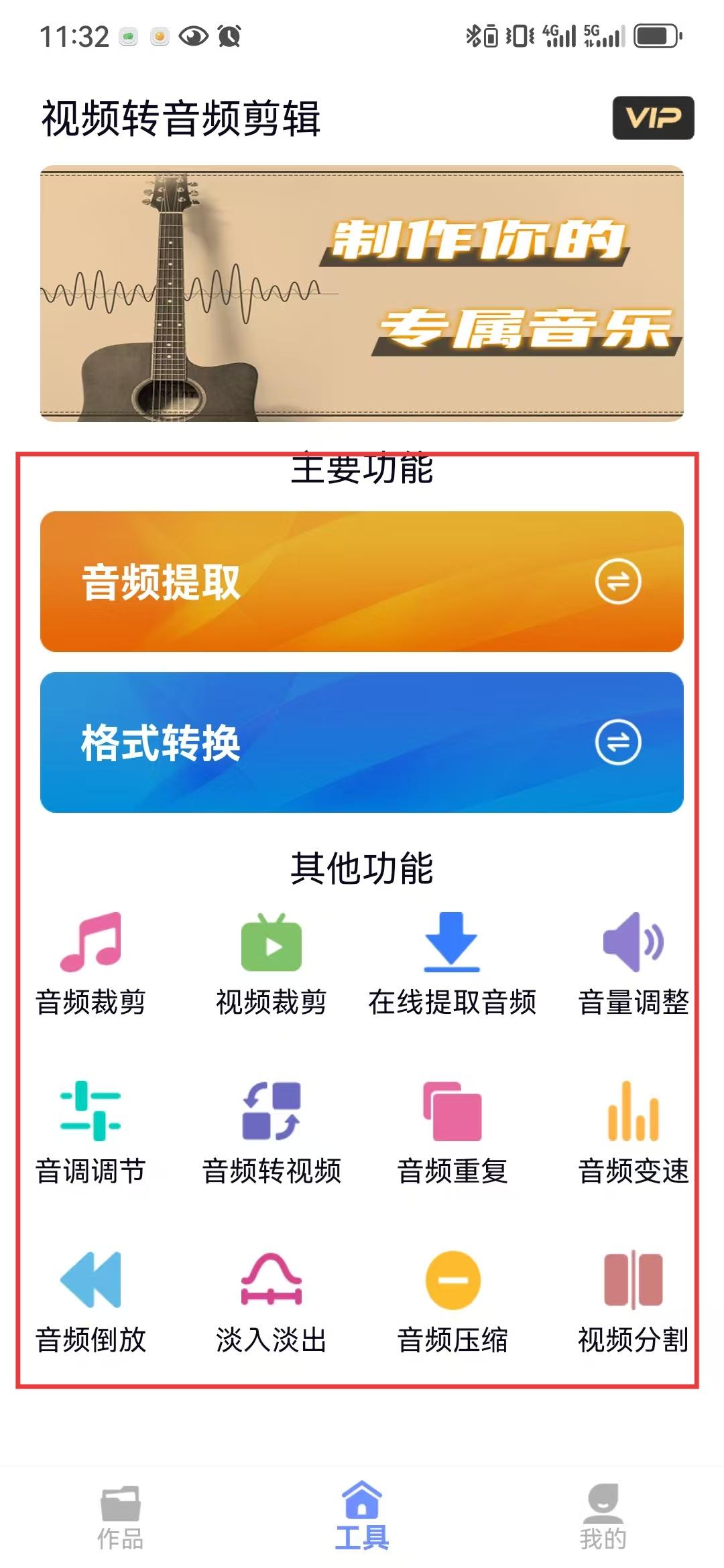Open 音频转视频 audio to video
Viewport: 724px width, 1568px height.
271,1132
